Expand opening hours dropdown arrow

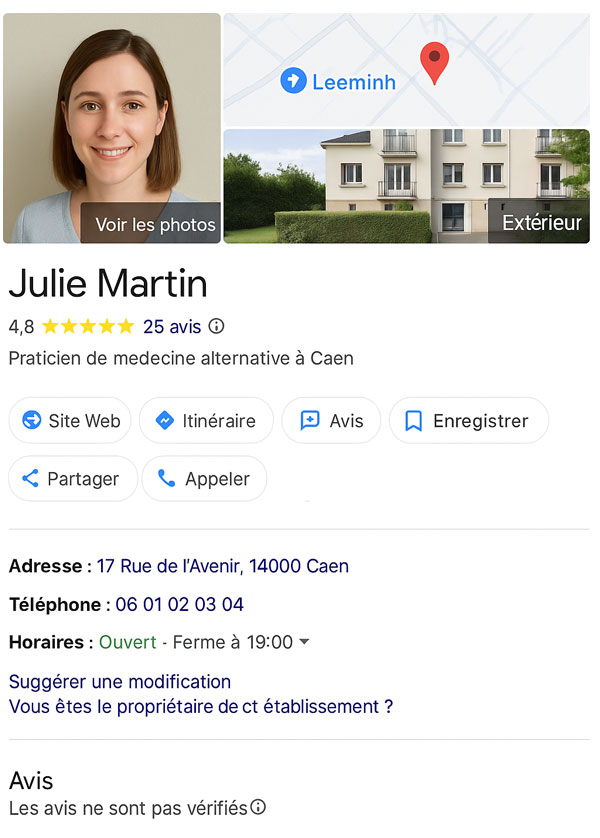305,642
